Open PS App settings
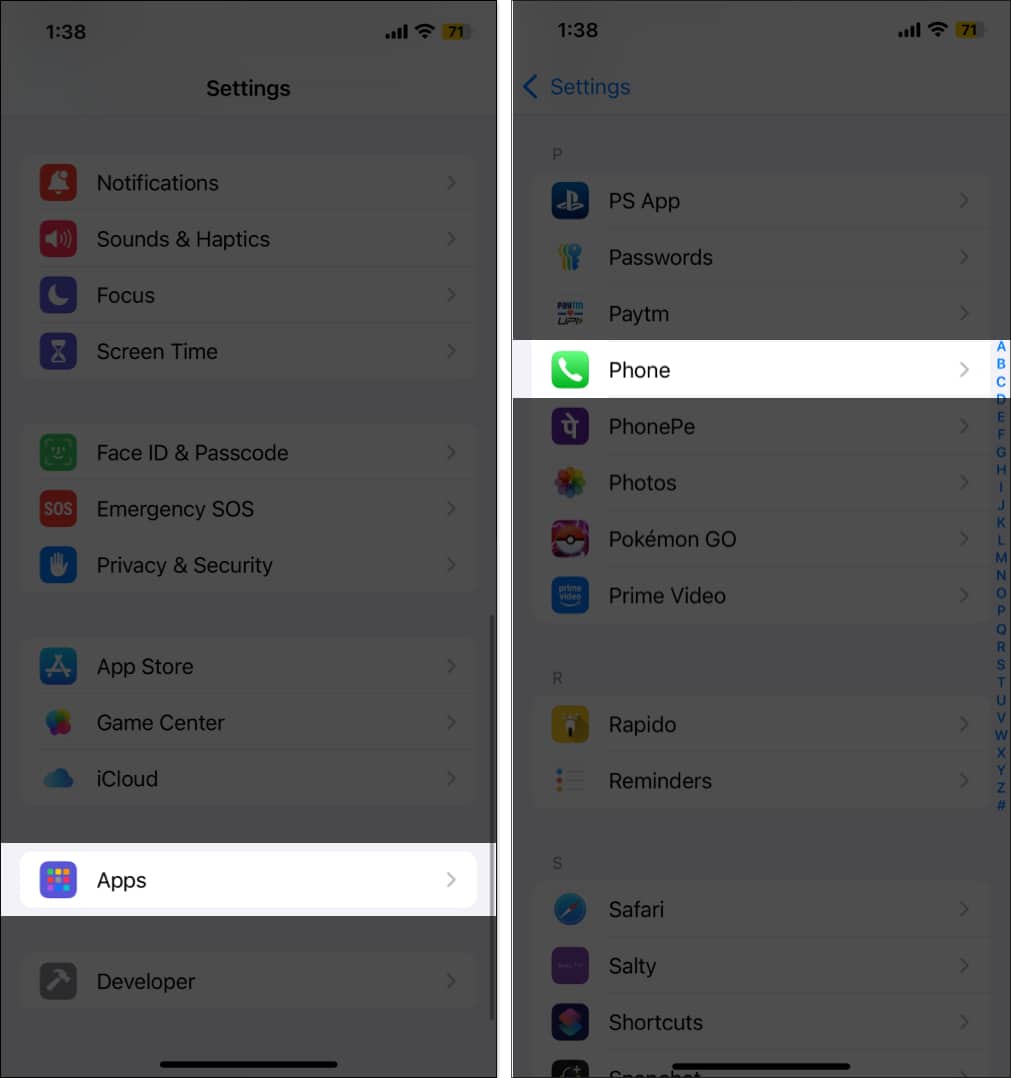The image size is (1011, 1078). point(760,201)
